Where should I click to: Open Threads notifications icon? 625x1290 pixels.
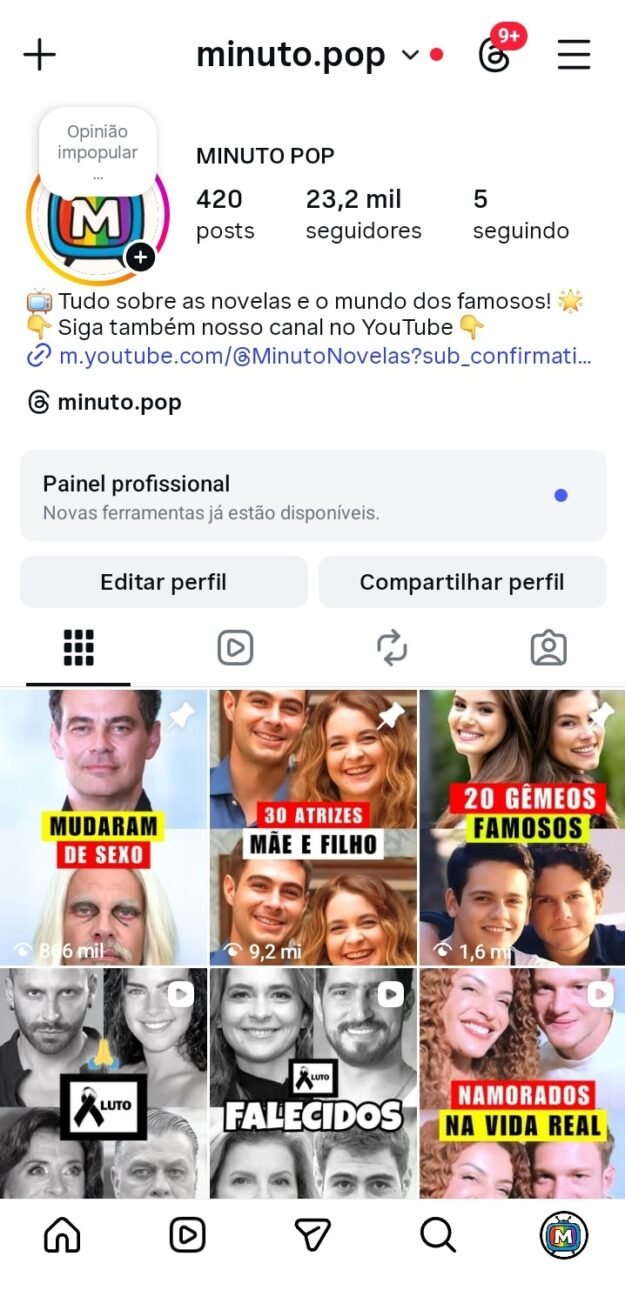pos(495,55)
